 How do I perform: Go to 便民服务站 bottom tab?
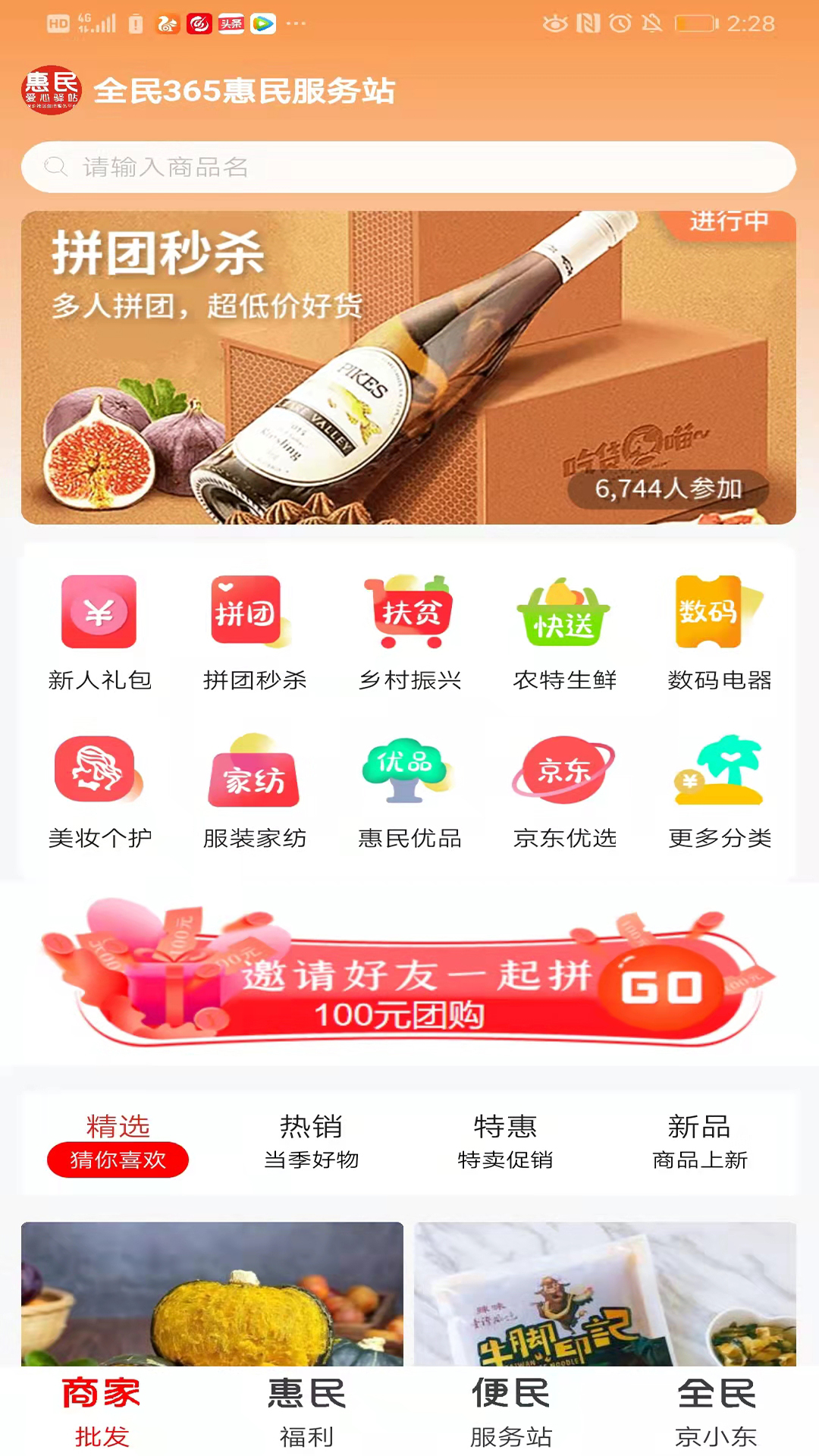(x=511, y=1412)
